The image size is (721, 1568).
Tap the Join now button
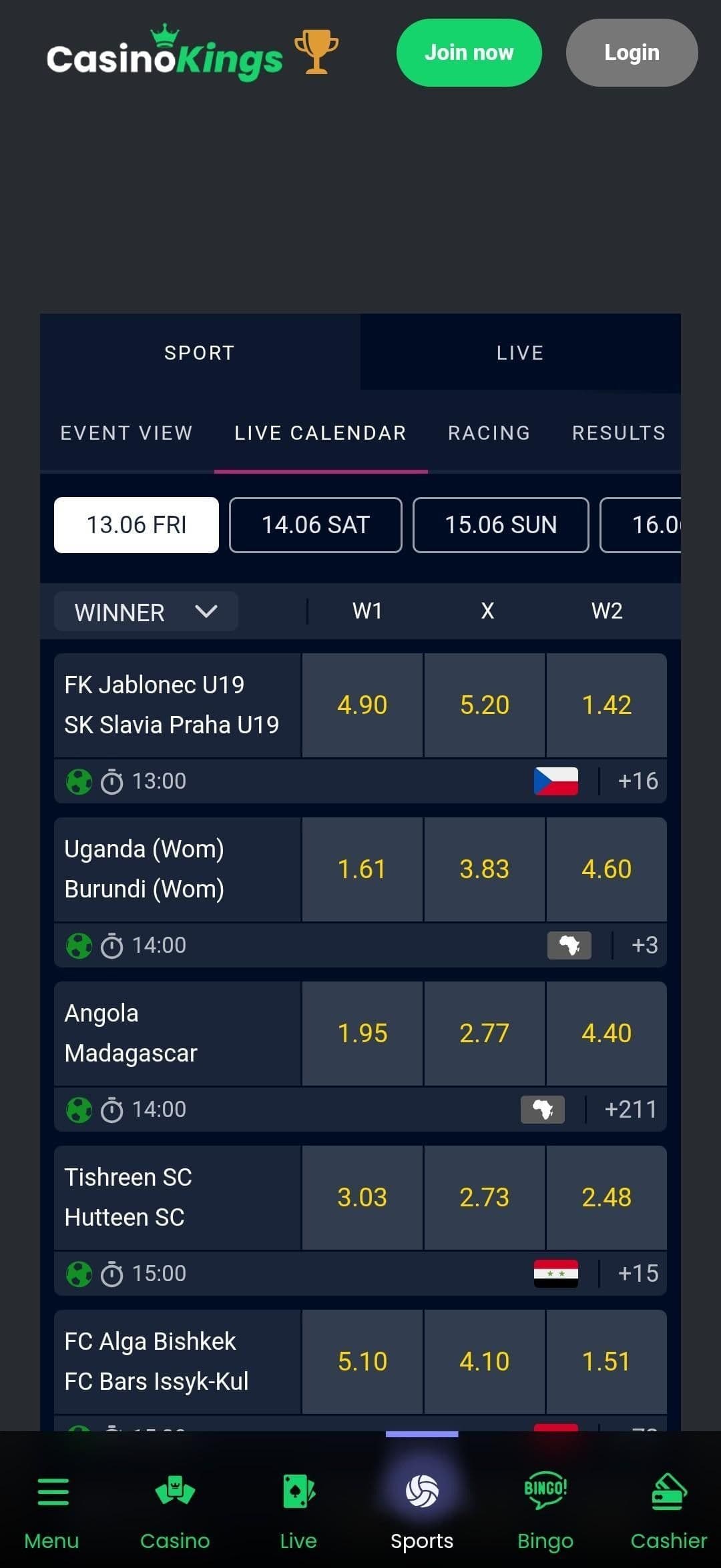click(x=469, y=53)
